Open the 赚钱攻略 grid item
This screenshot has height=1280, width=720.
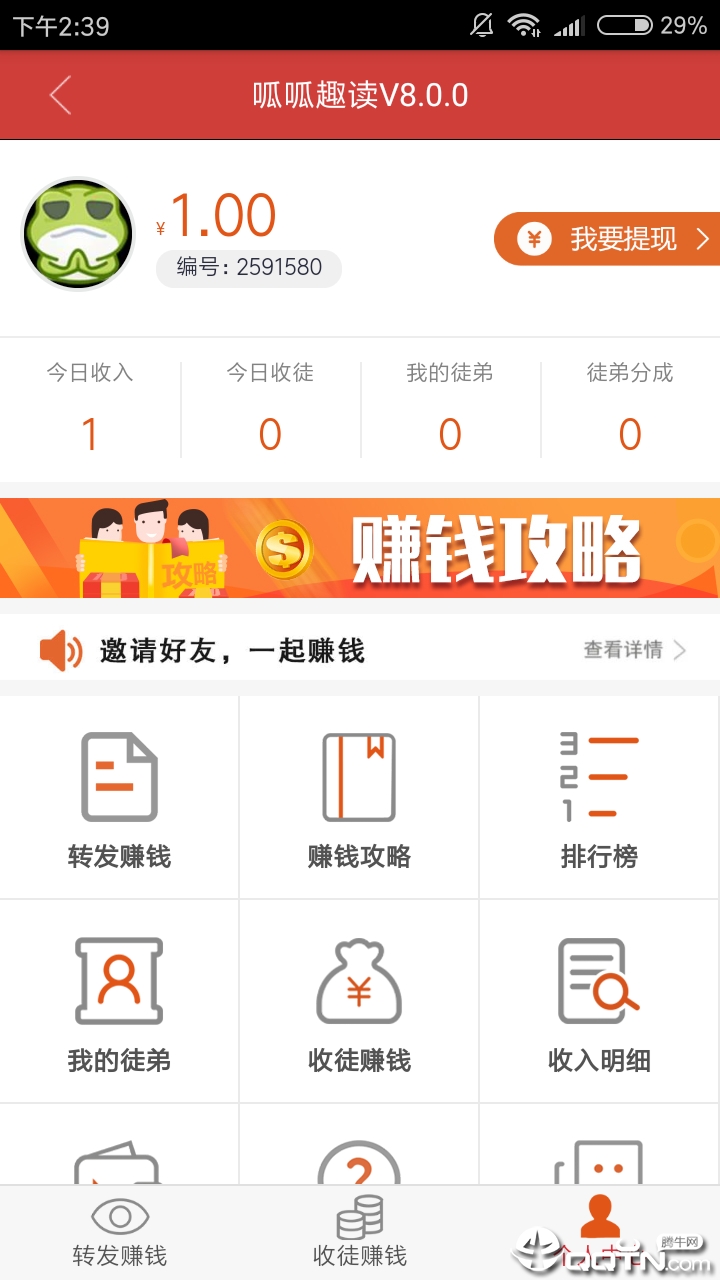[x=359, y=799]
